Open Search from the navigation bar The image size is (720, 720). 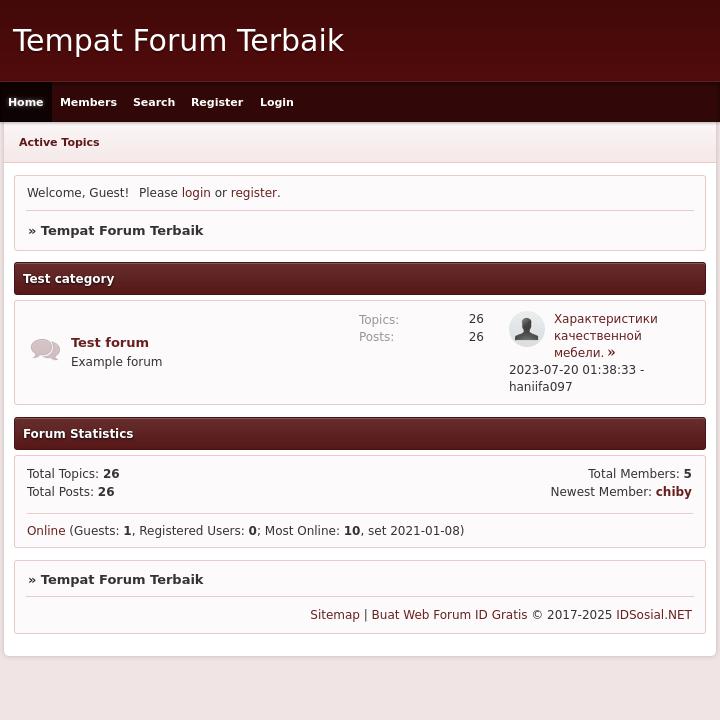coord(154,102)
